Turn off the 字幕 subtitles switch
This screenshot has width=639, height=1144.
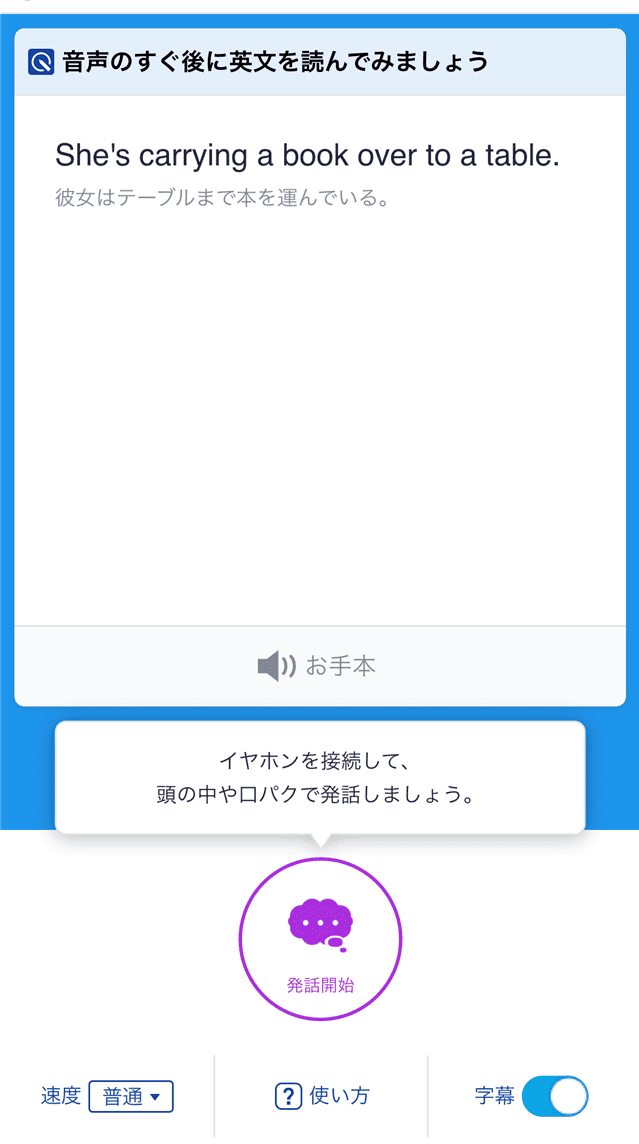coord(555,1096)
